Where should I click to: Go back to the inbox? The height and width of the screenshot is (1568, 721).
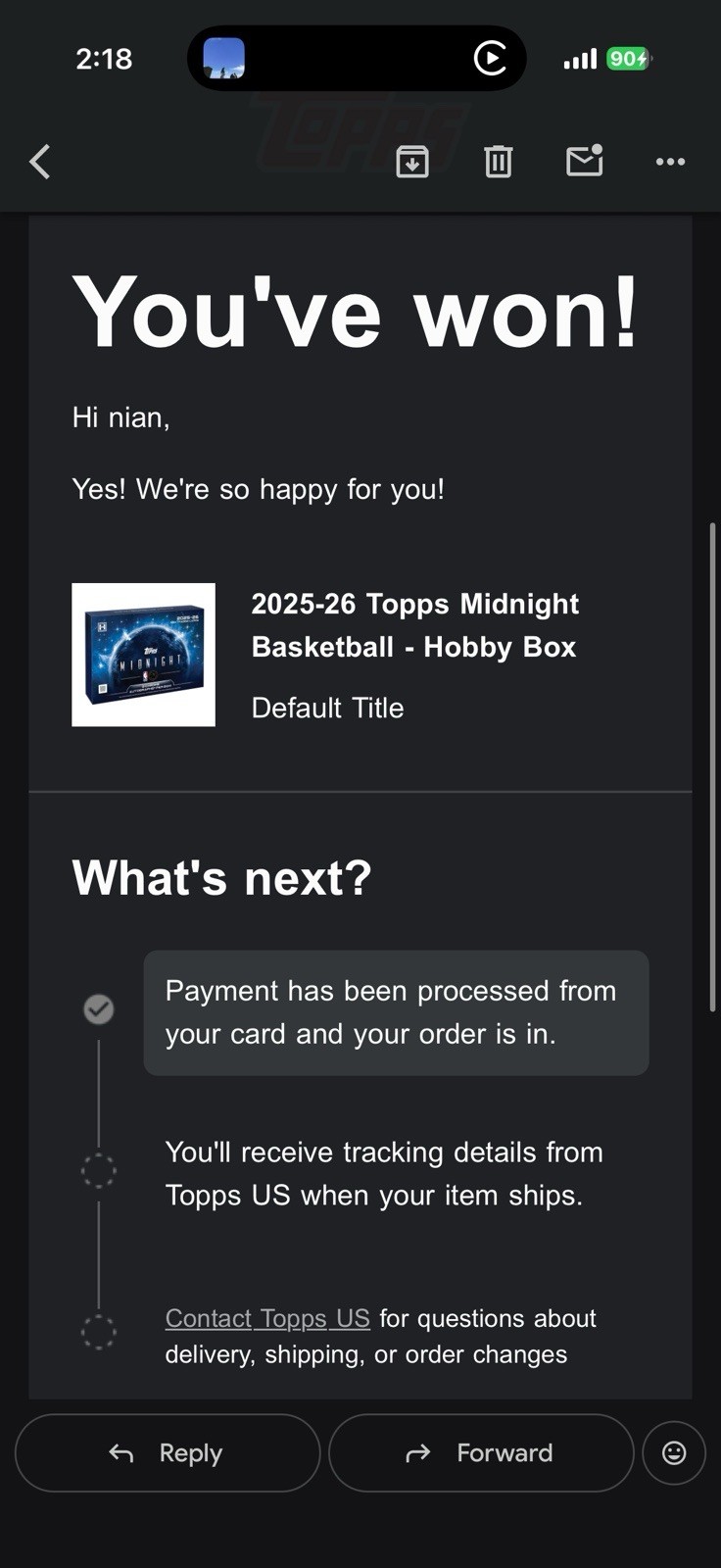click(40, 162)
